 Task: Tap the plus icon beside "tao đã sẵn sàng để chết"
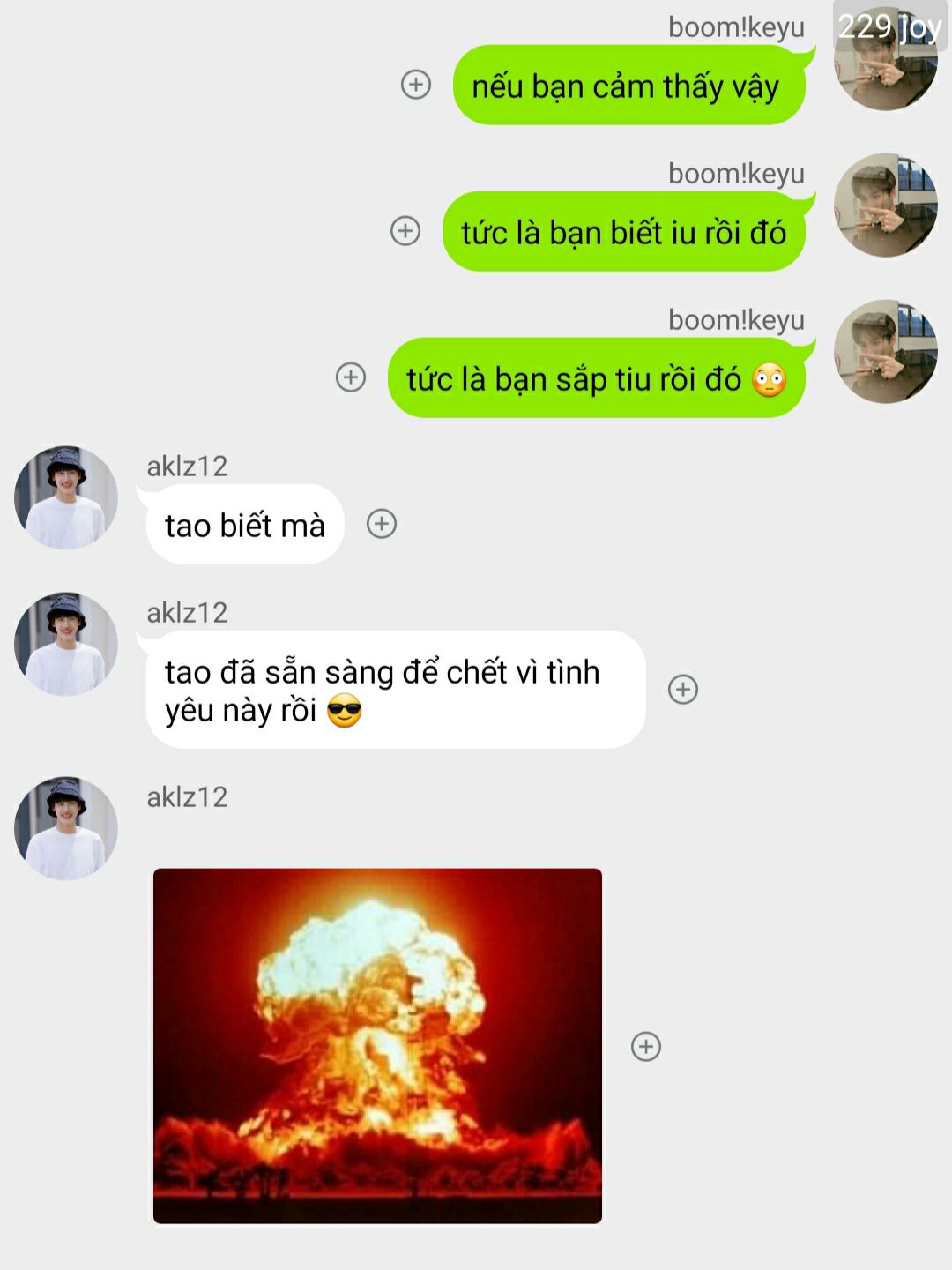[x=683, y=689]
